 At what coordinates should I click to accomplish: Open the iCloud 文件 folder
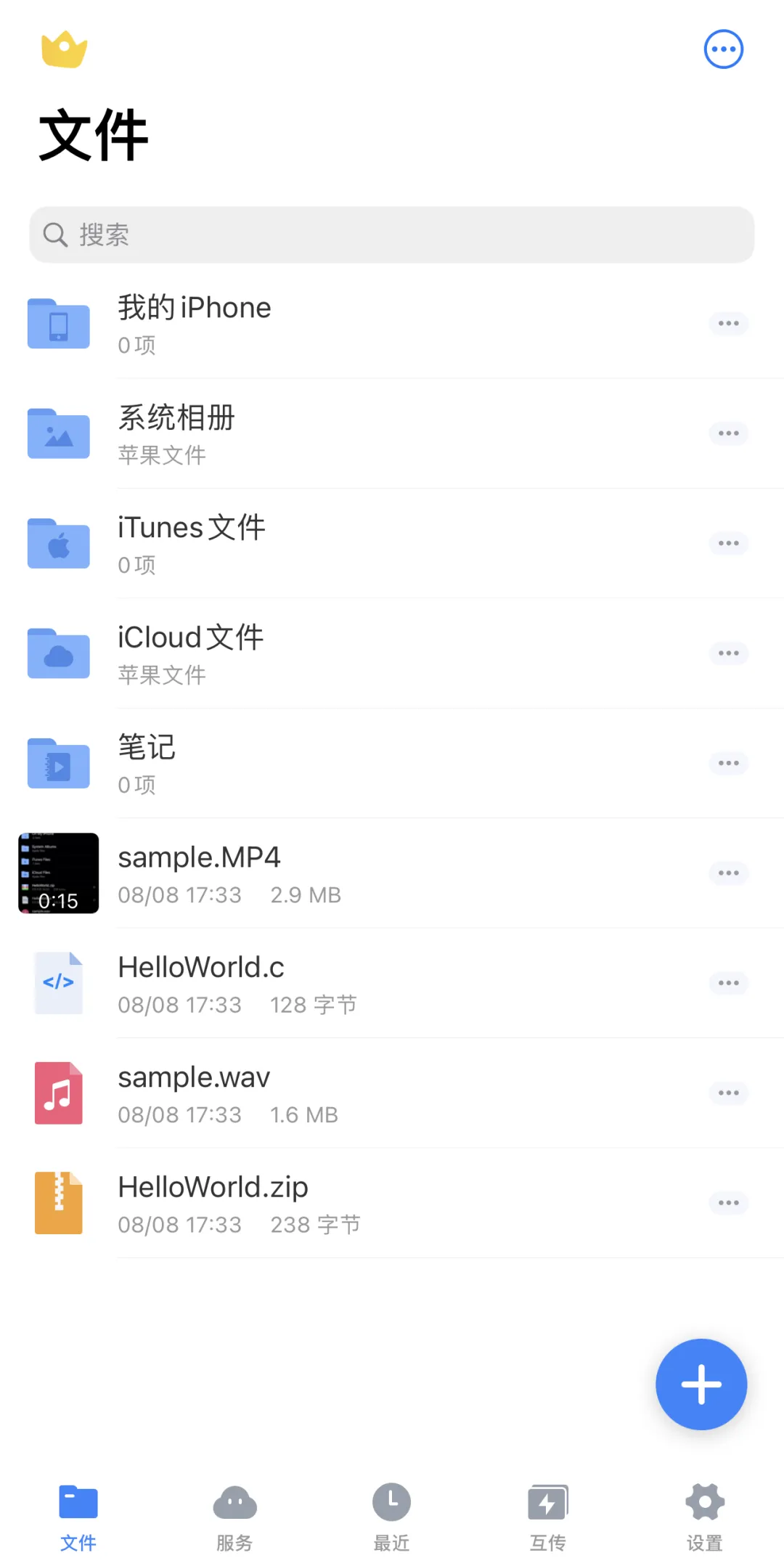pyautogui.click(x=190, y=653)
